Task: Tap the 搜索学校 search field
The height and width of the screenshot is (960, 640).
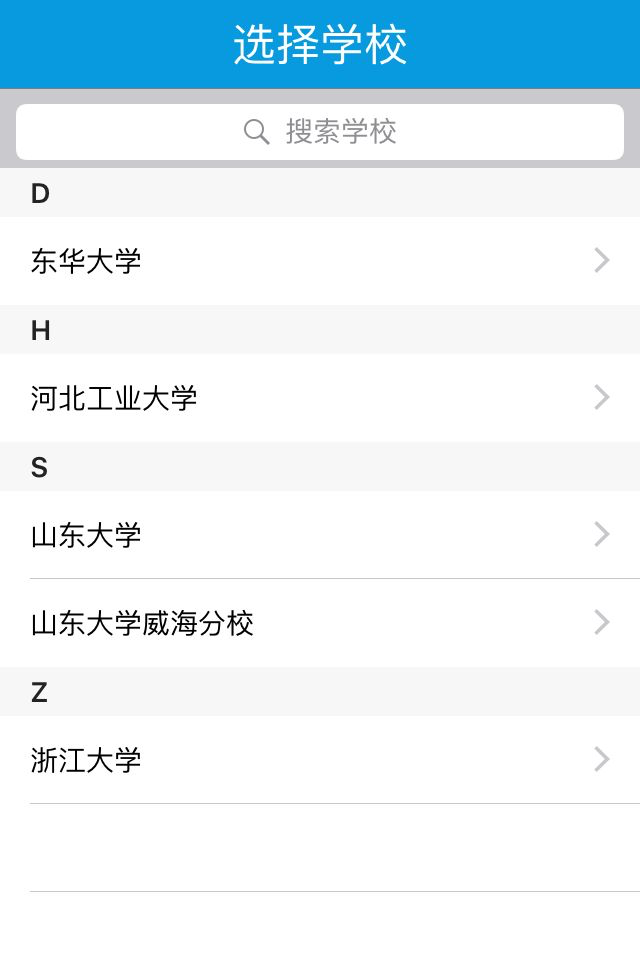Action: (x=320, y=132)
